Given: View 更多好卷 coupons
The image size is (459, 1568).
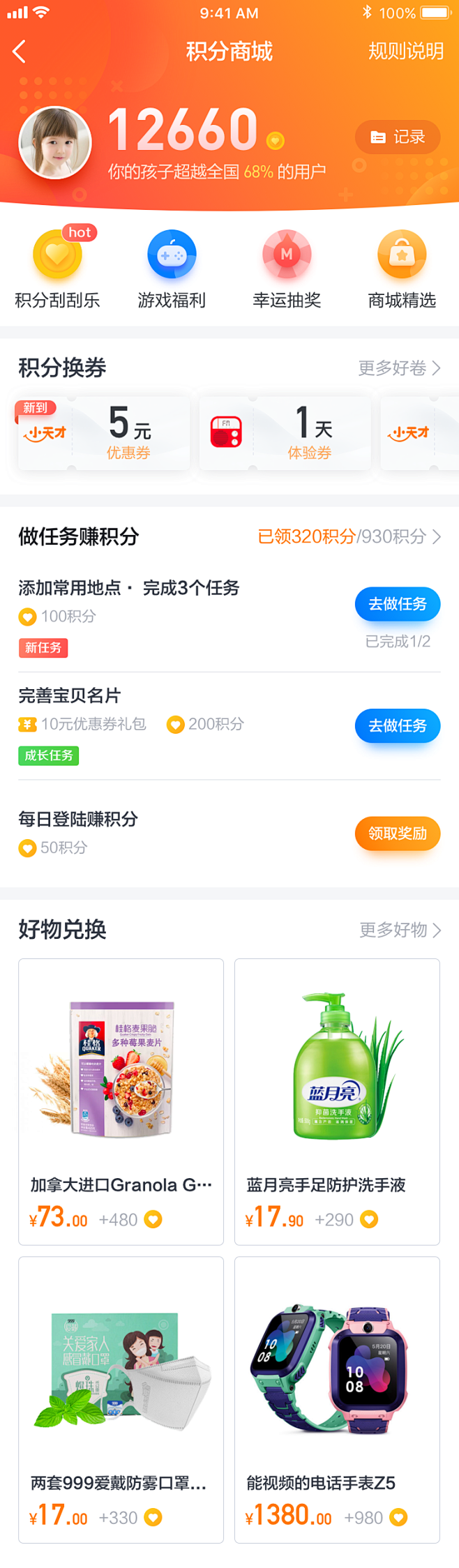Looking at the screenshot, I should pos(399,368).
